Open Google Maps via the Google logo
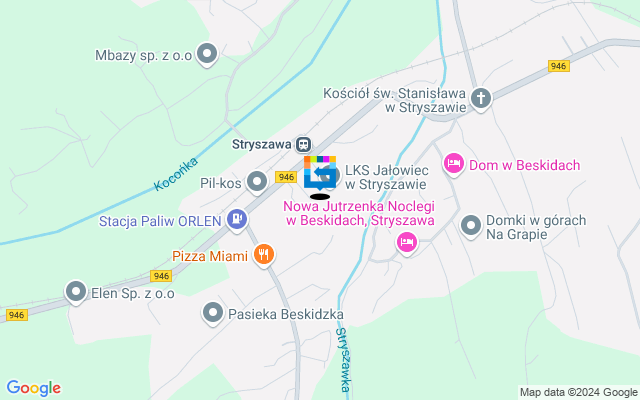The height and width of the screenshot is (400, 640). (33, 388)
